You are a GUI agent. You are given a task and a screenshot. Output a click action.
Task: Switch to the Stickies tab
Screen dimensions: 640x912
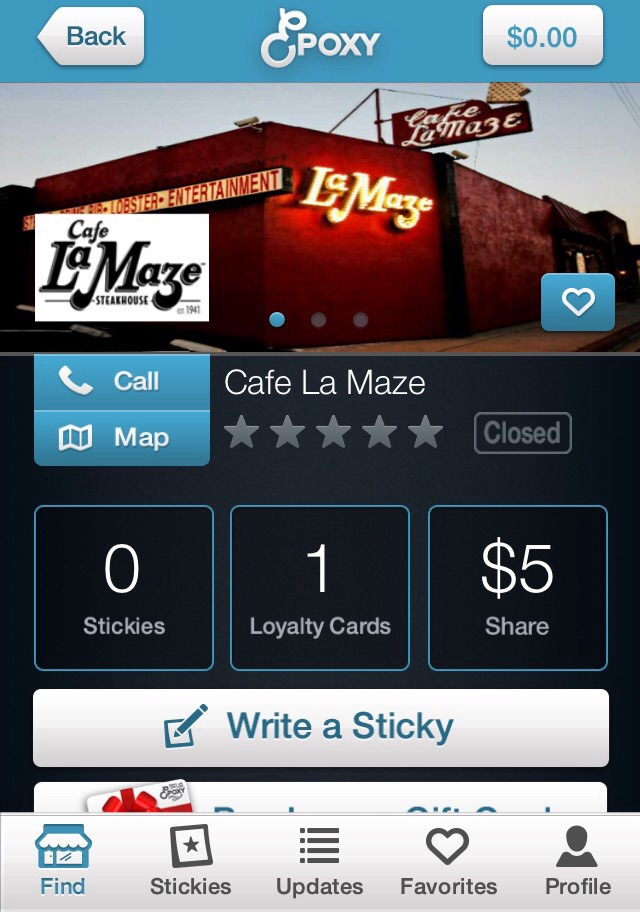[x=190, y=862]
